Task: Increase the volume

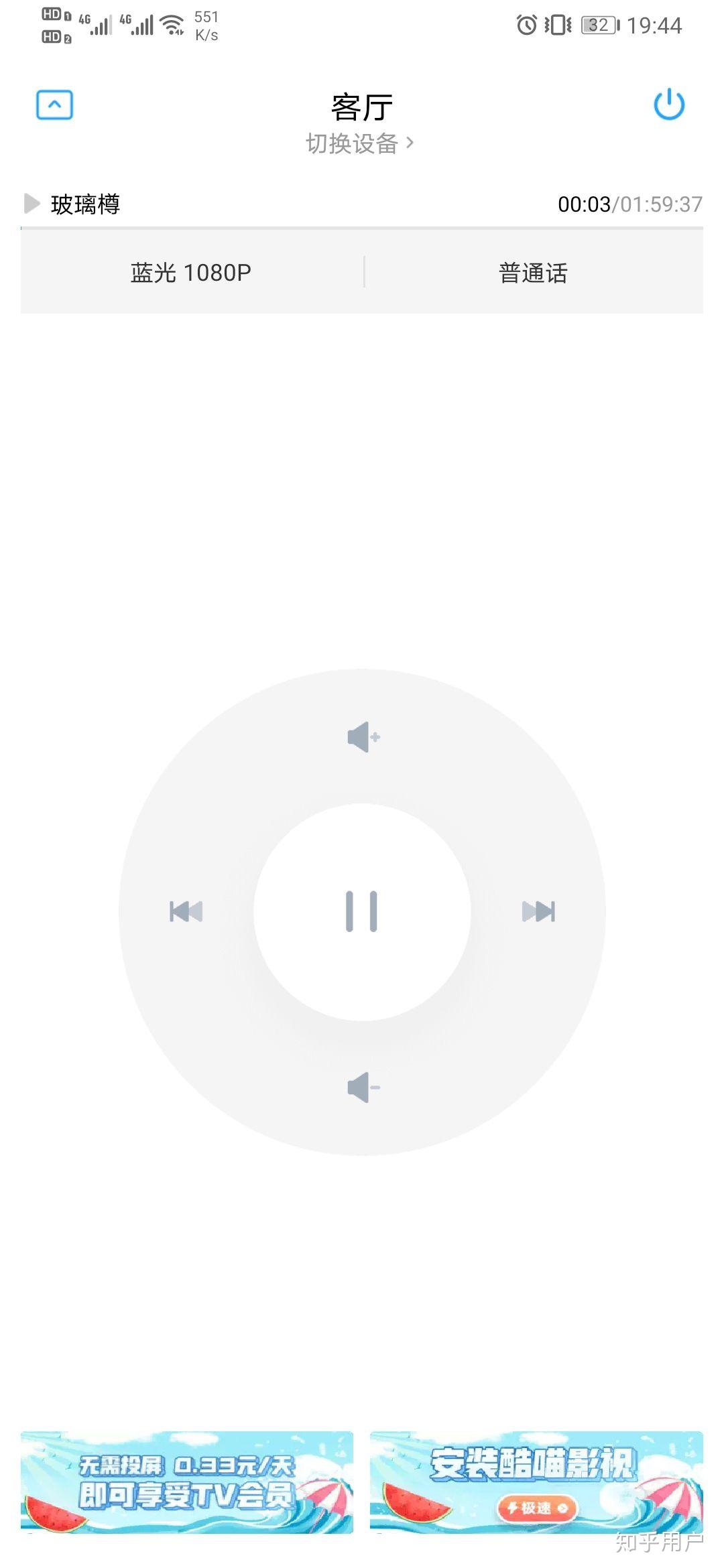Action: tap(363, 737)
